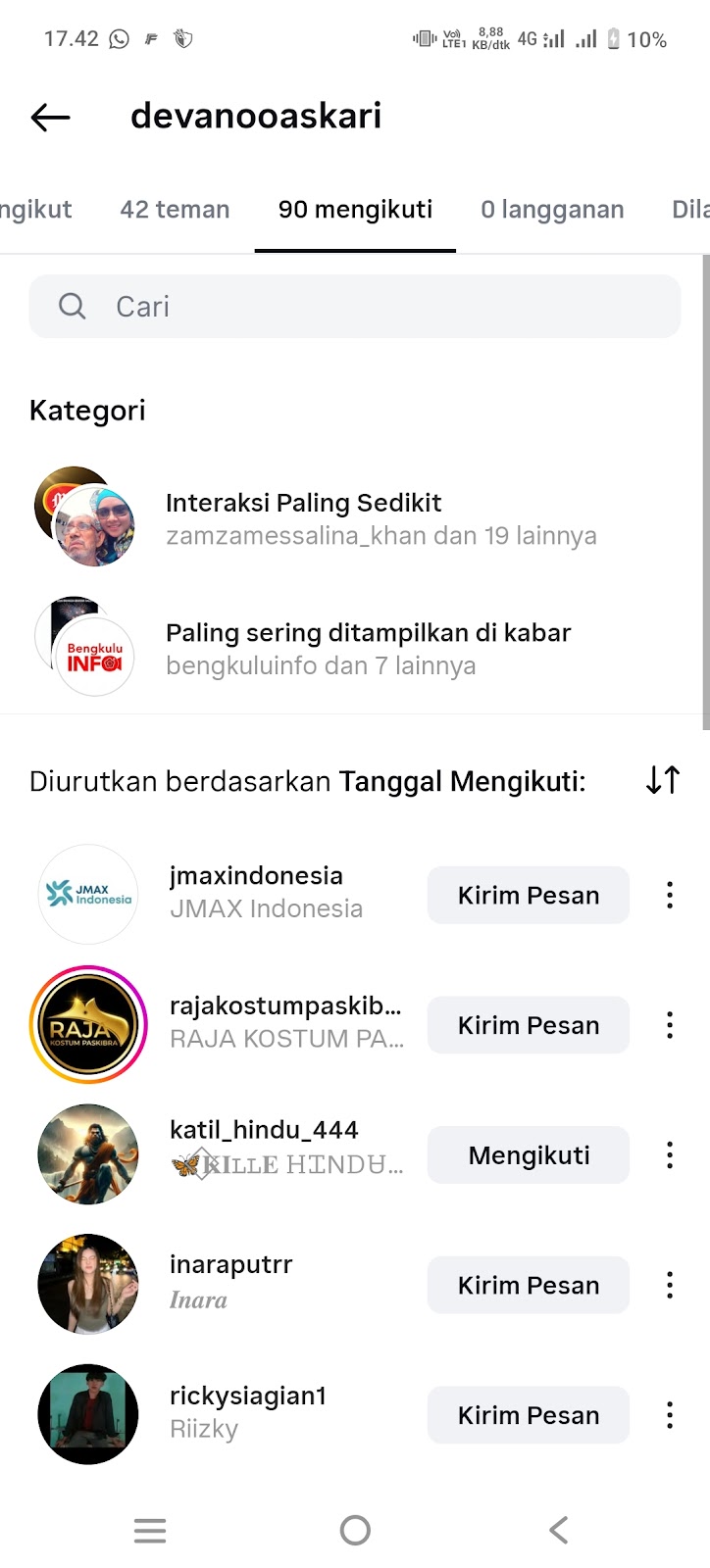The height and width of the screenshot is (1568, 710).
Task: Go to the system home screen
Action: click(355, 1530)
